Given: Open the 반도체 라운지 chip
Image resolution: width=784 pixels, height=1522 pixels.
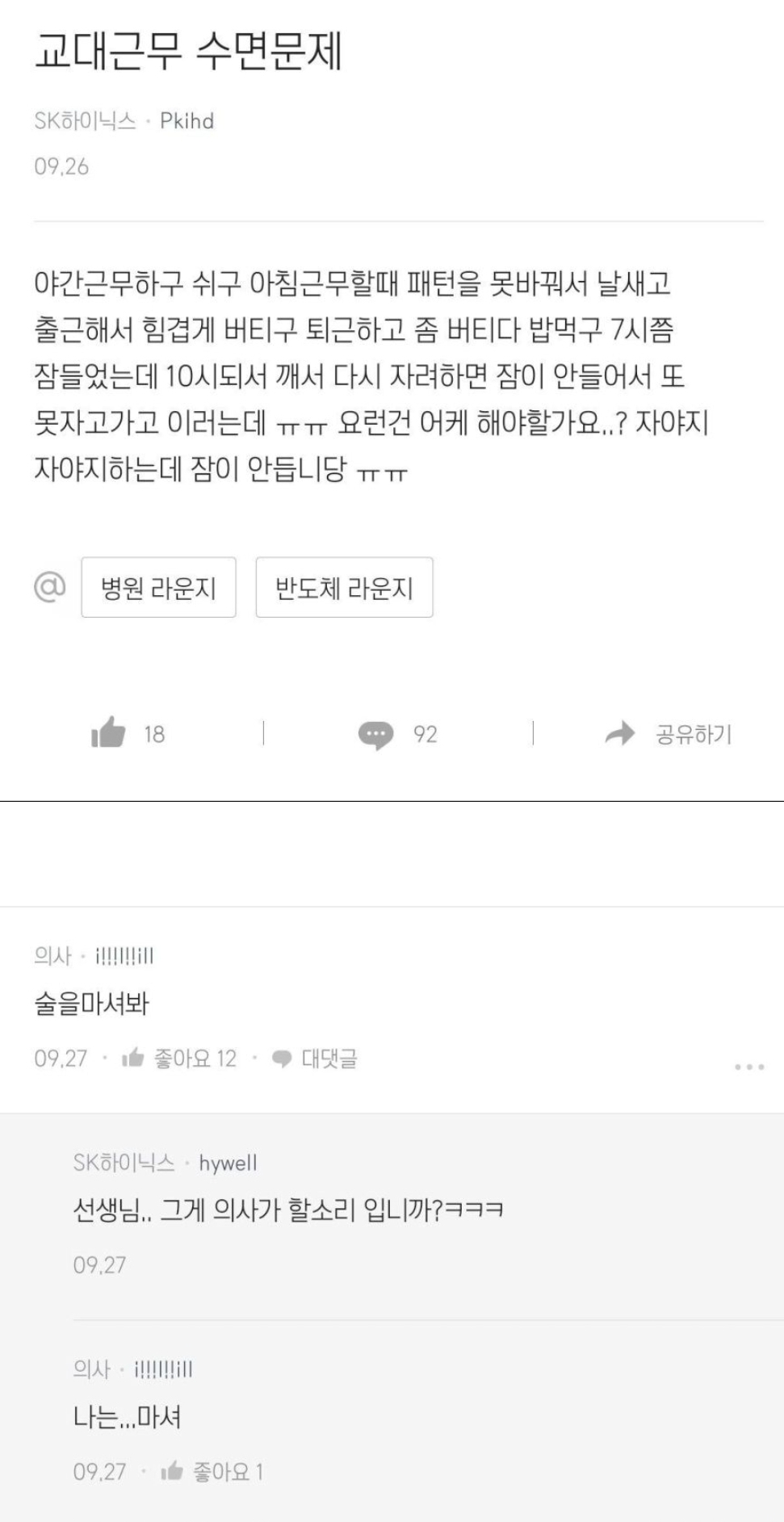Looking at the screenshot, I should (x=344, y=588).
